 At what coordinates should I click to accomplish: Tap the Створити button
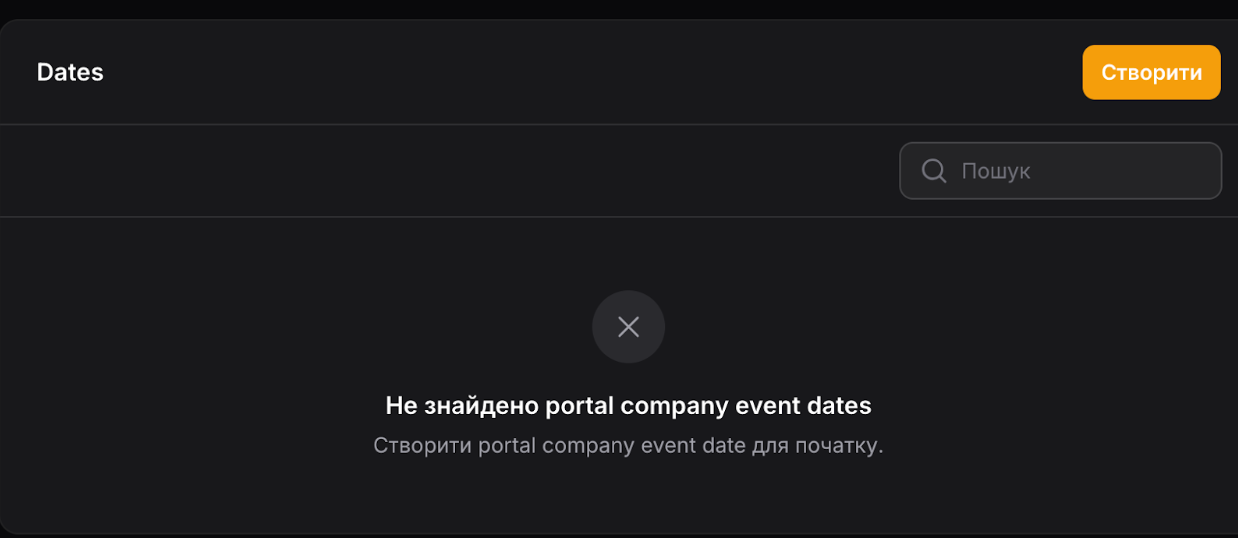[x=1151, y=72]
